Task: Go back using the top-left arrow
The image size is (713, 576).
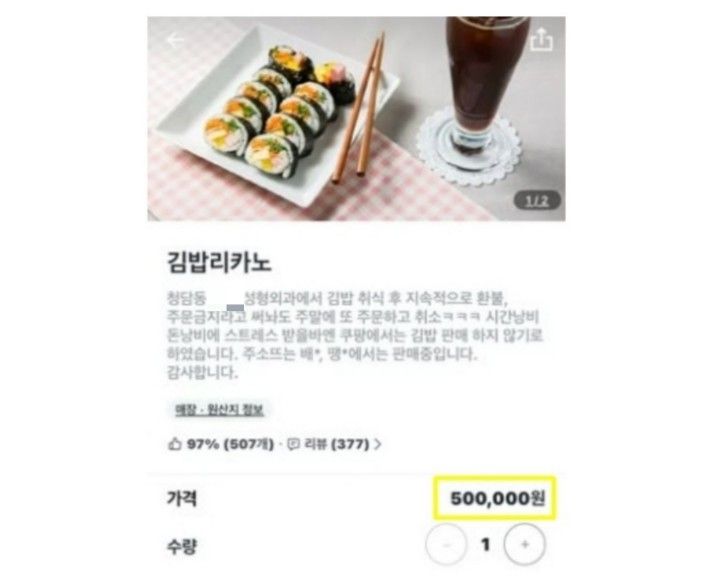Action: pos(176,40)
